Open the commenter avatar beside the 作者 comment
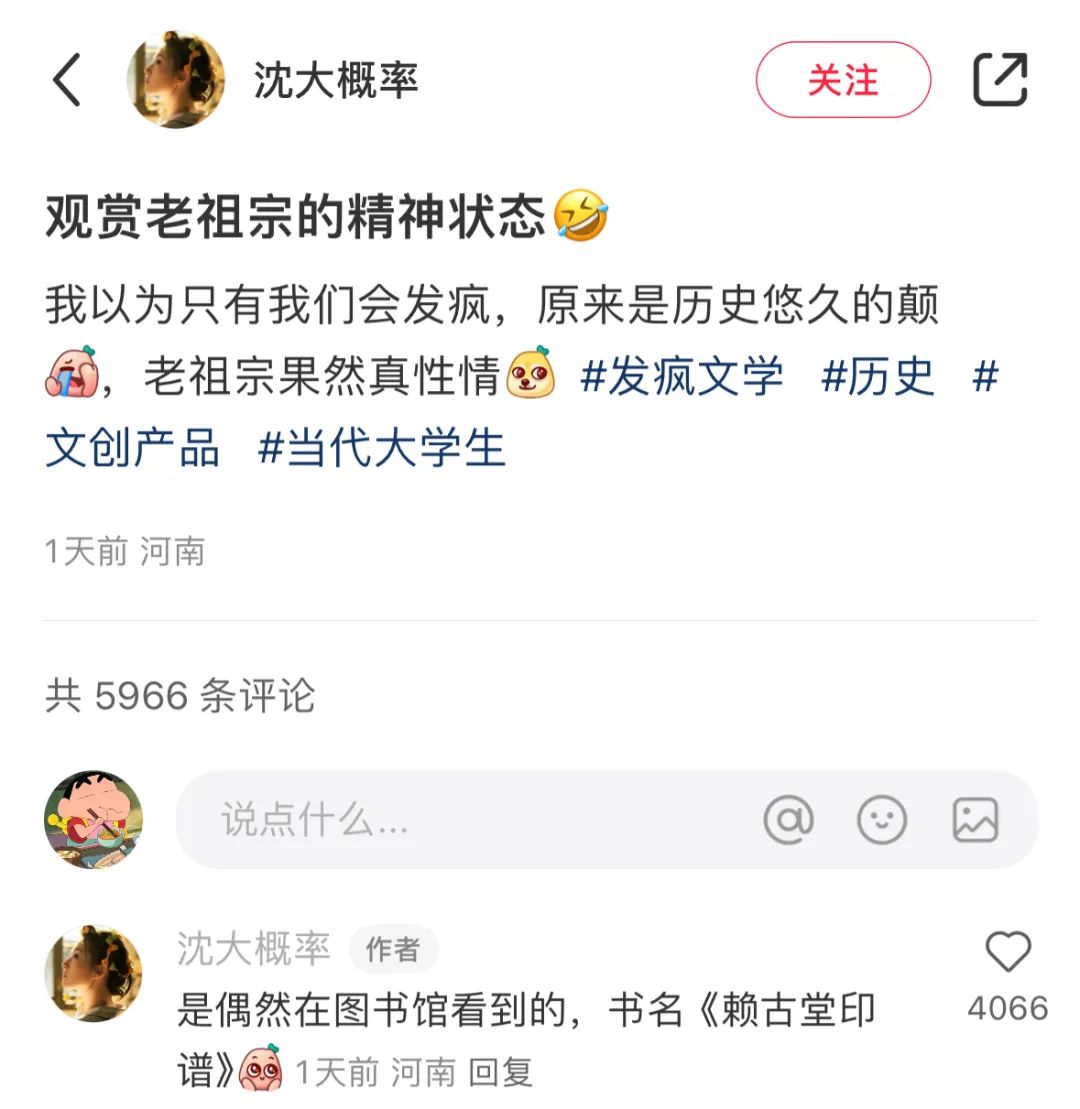This screenshot has width=1080, height=1109. [94, 973]
